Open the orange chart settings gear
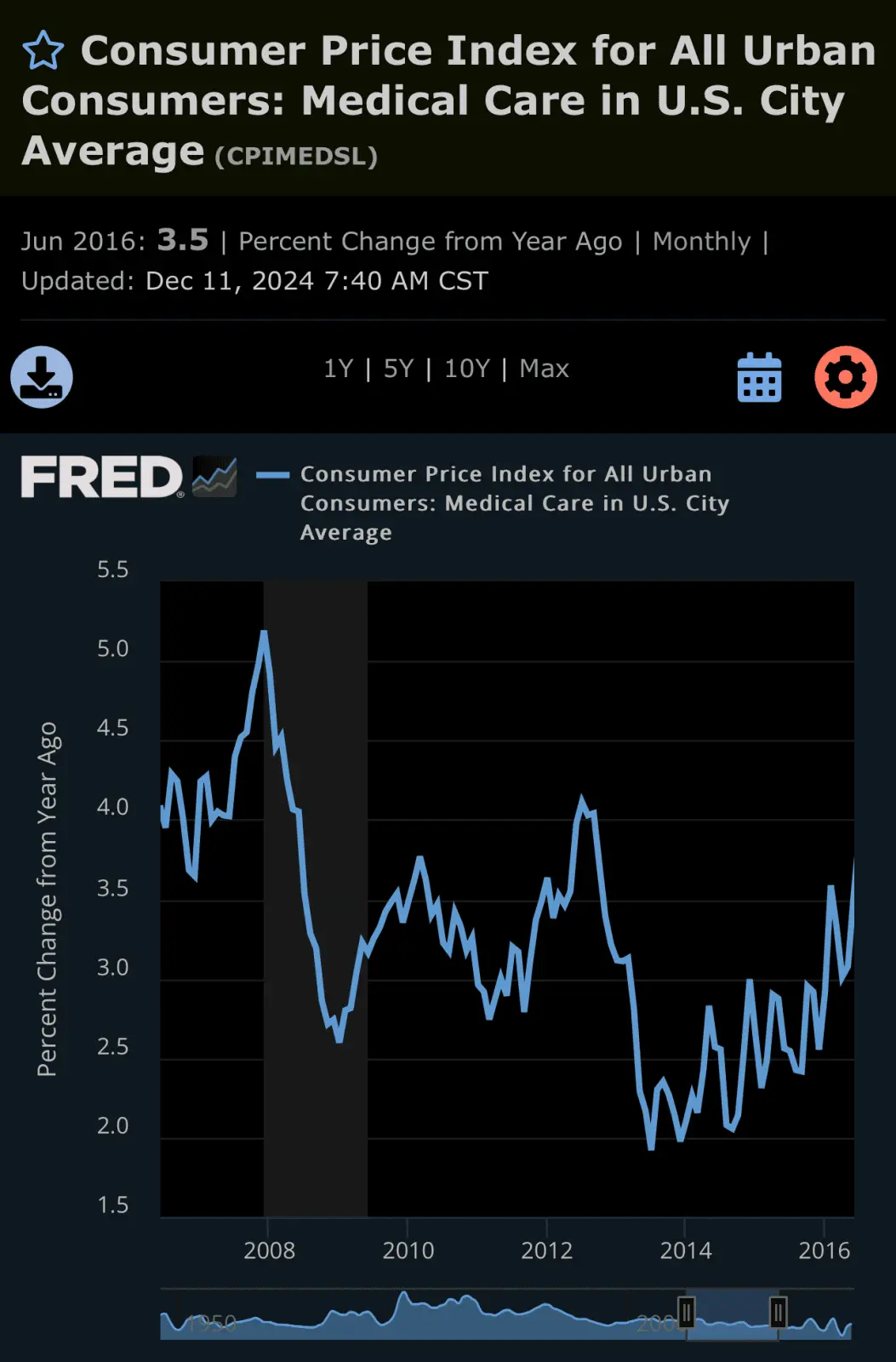This screenshot has width=896, height=1362. click(846, 377)
